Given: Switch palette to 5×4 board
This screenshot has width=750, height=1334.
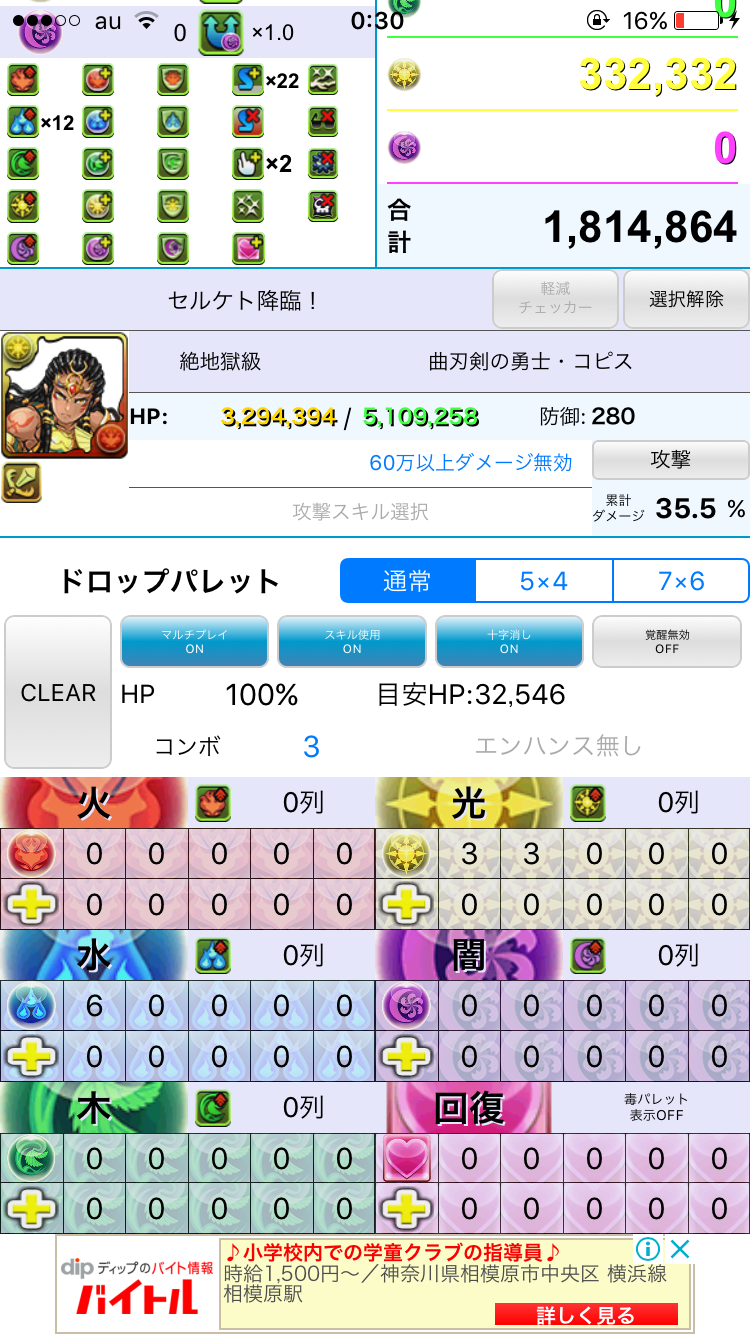Looking at the screenshot, I should (x=543, y=581).
